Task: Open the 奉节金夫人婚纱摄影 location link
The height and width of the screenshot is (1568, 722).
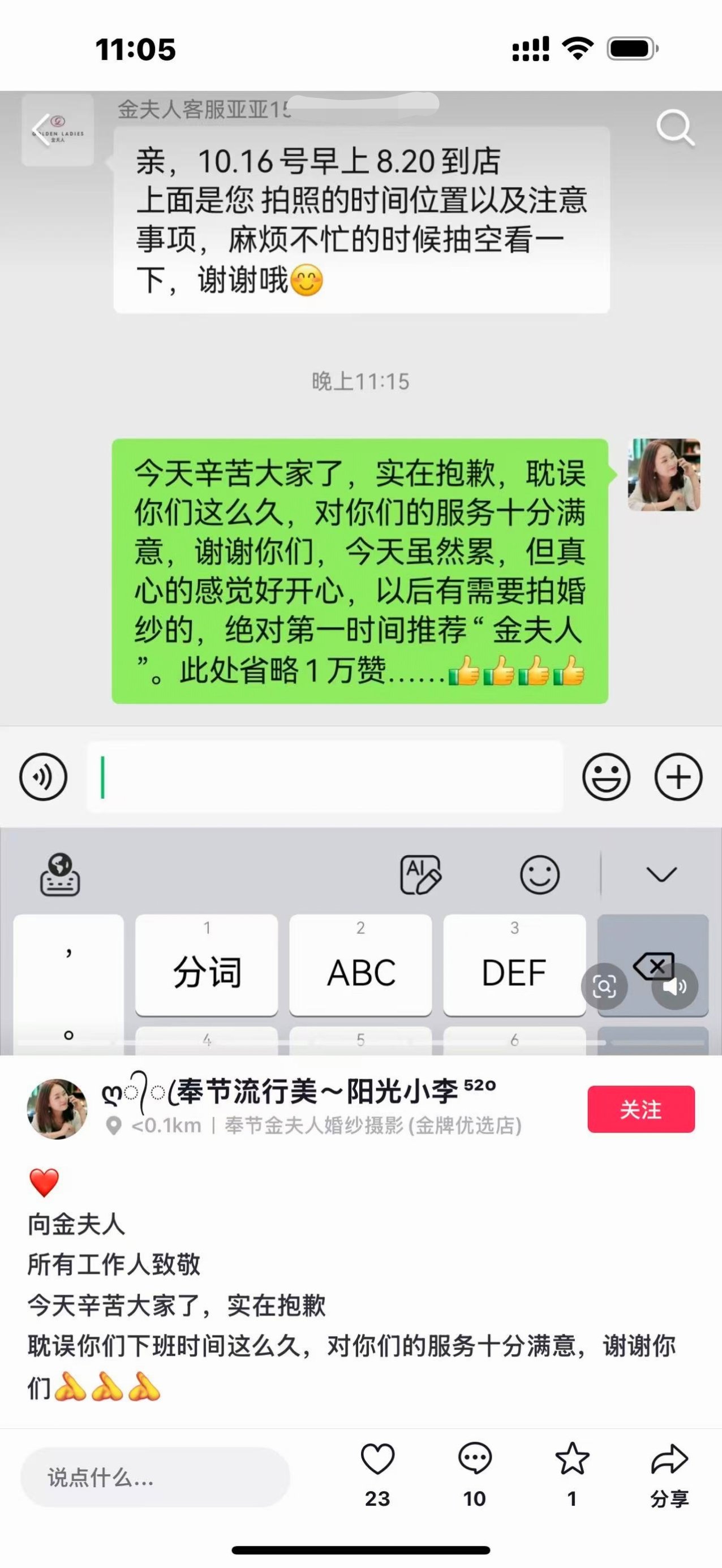Action: [372, 1126]
